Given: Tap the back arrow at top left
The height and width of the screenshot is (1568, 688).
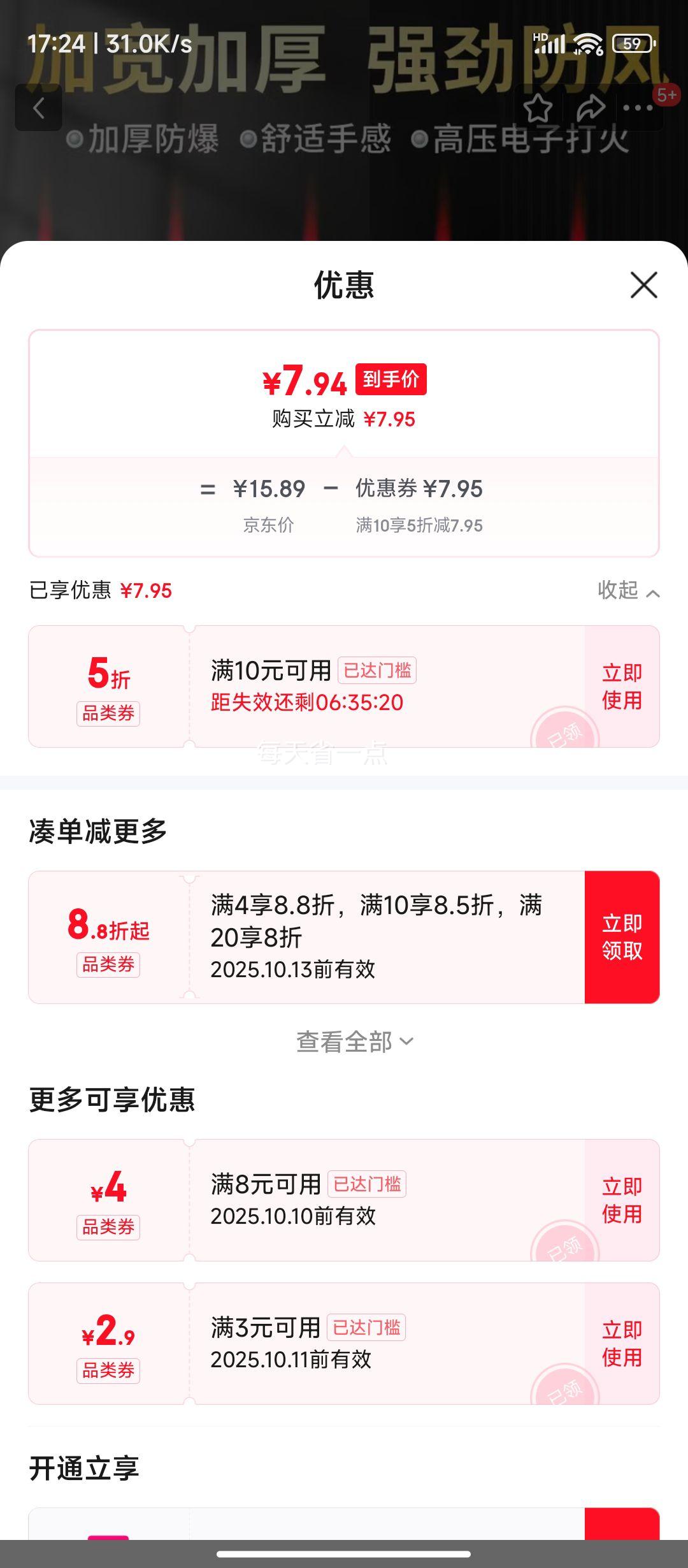Looking at the screenshot, I should [x=38, y=108].
